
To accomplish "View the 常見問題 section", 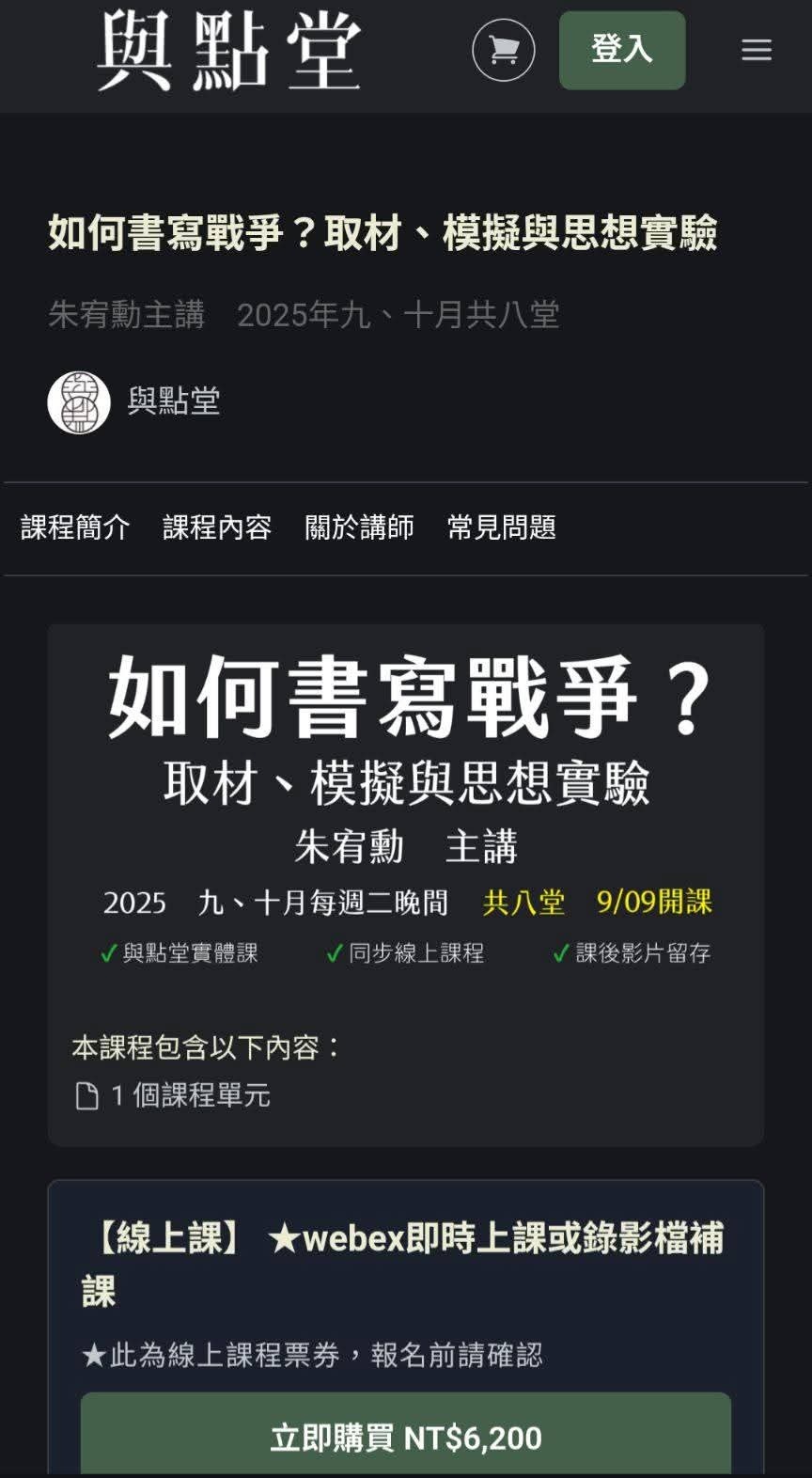I will pos(501,527).
